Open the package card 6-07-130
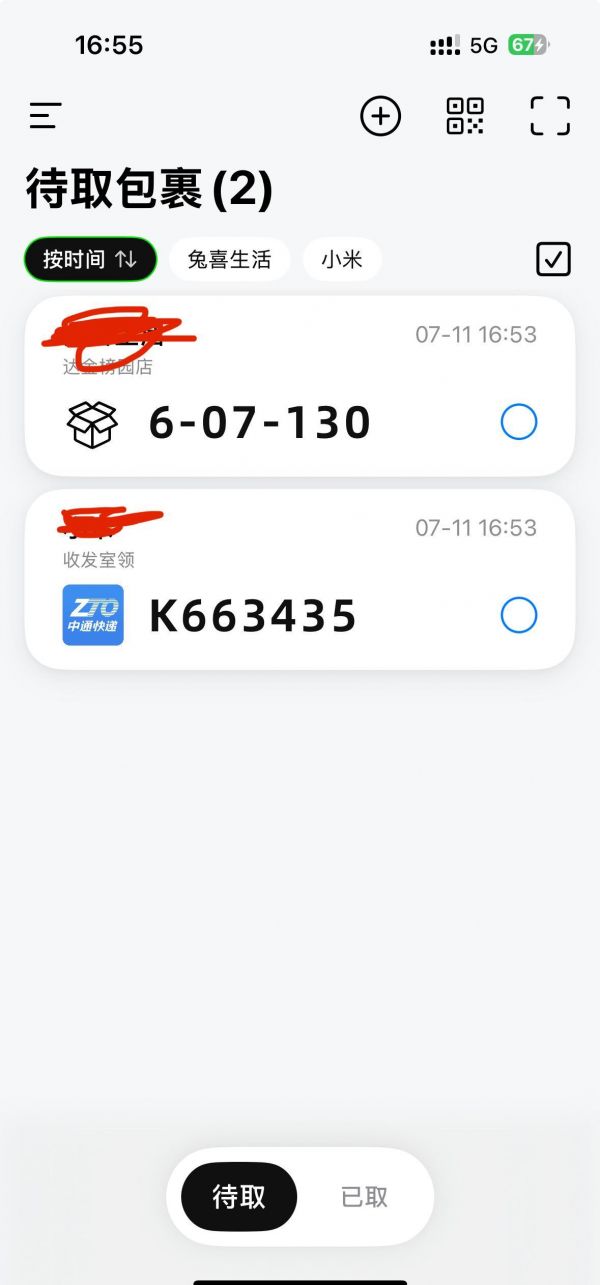The width and height of the screenshot is (600, 1285). (x=300, y=386)
